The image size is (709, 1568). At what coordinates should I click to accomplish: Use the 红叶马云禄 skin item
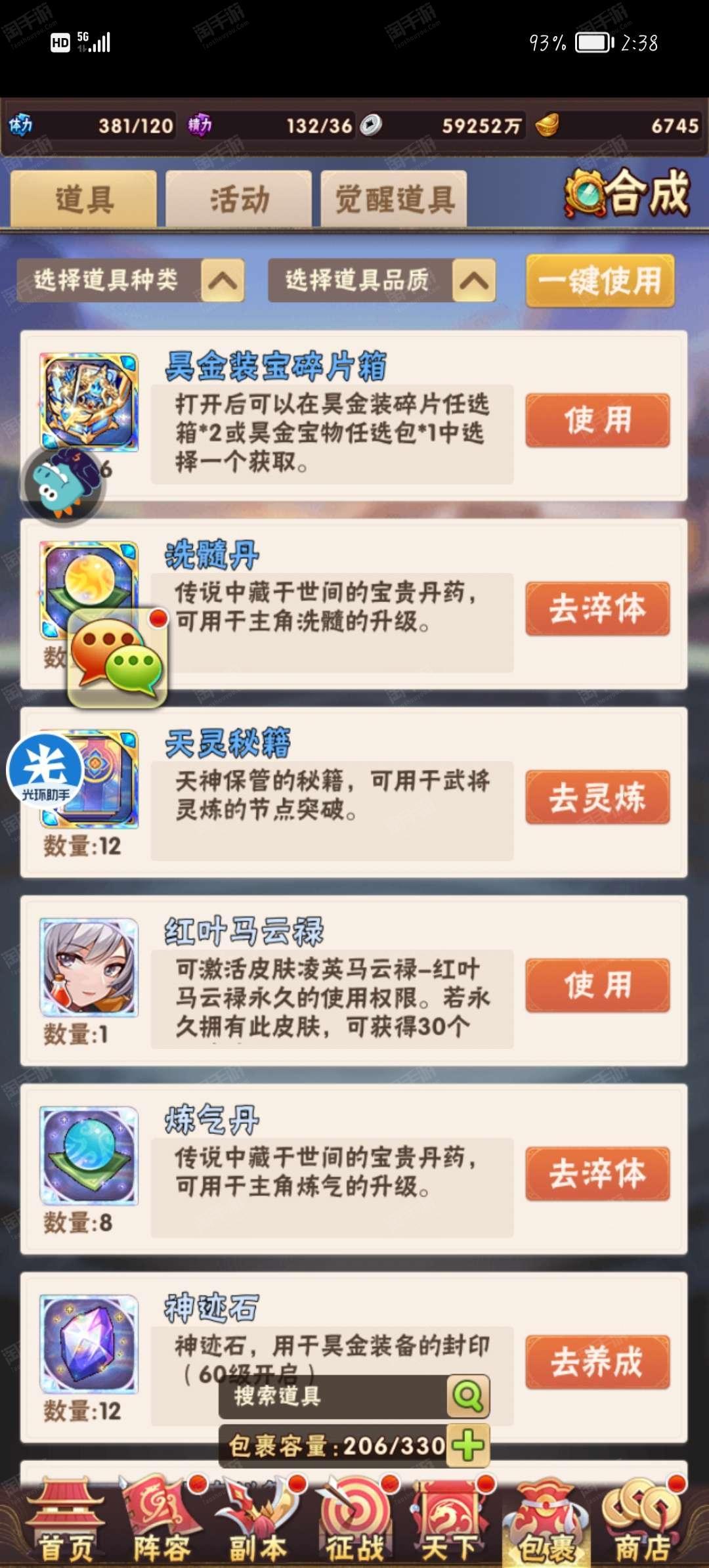[597, 986]
